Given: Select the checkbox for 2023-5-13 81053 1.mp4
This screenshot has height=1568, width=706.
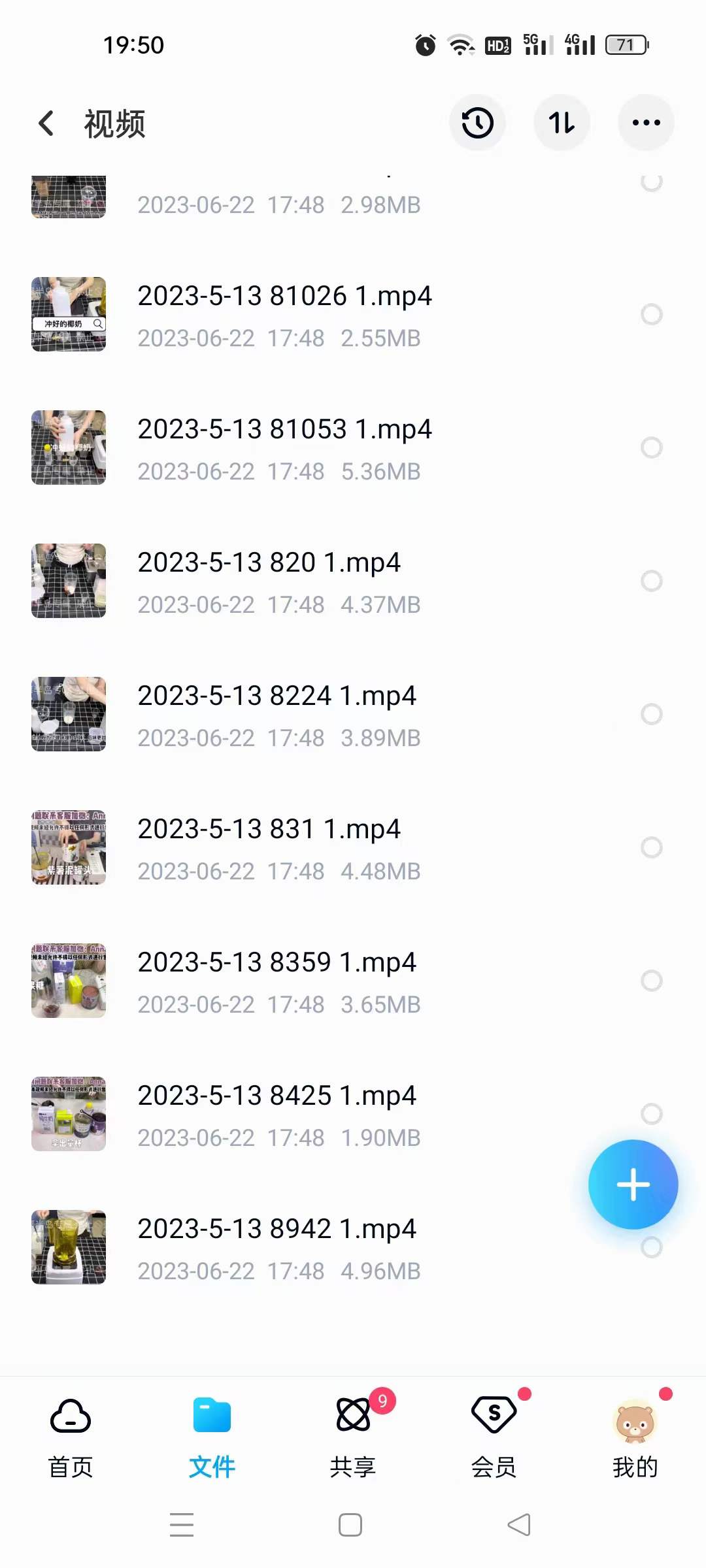Looking at the screenshot, I should click(651, 448).
